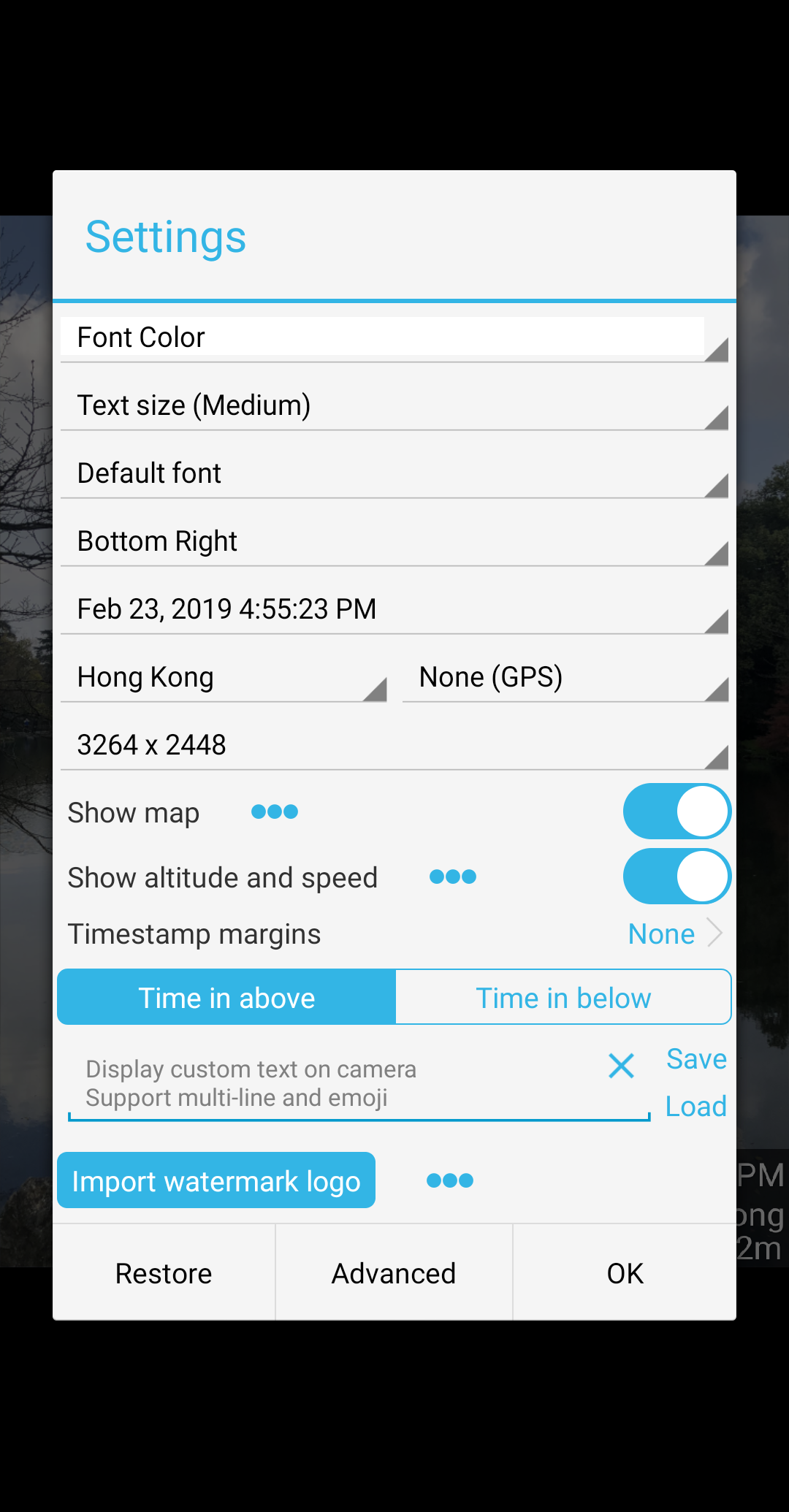Select the Time in above option
Image resolution: width=789 pixels, height=1512 pixels.
[x=227, y=998]
